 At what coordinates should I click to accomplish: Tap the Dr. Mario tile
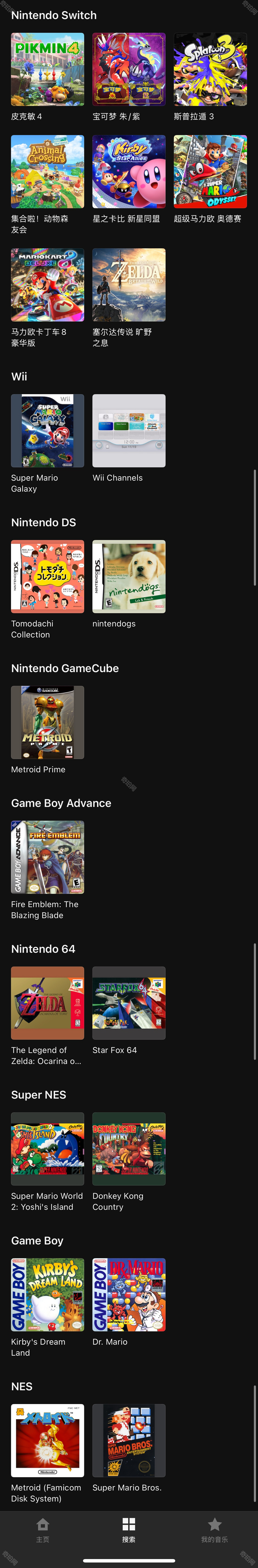(x=129, y=1295)
